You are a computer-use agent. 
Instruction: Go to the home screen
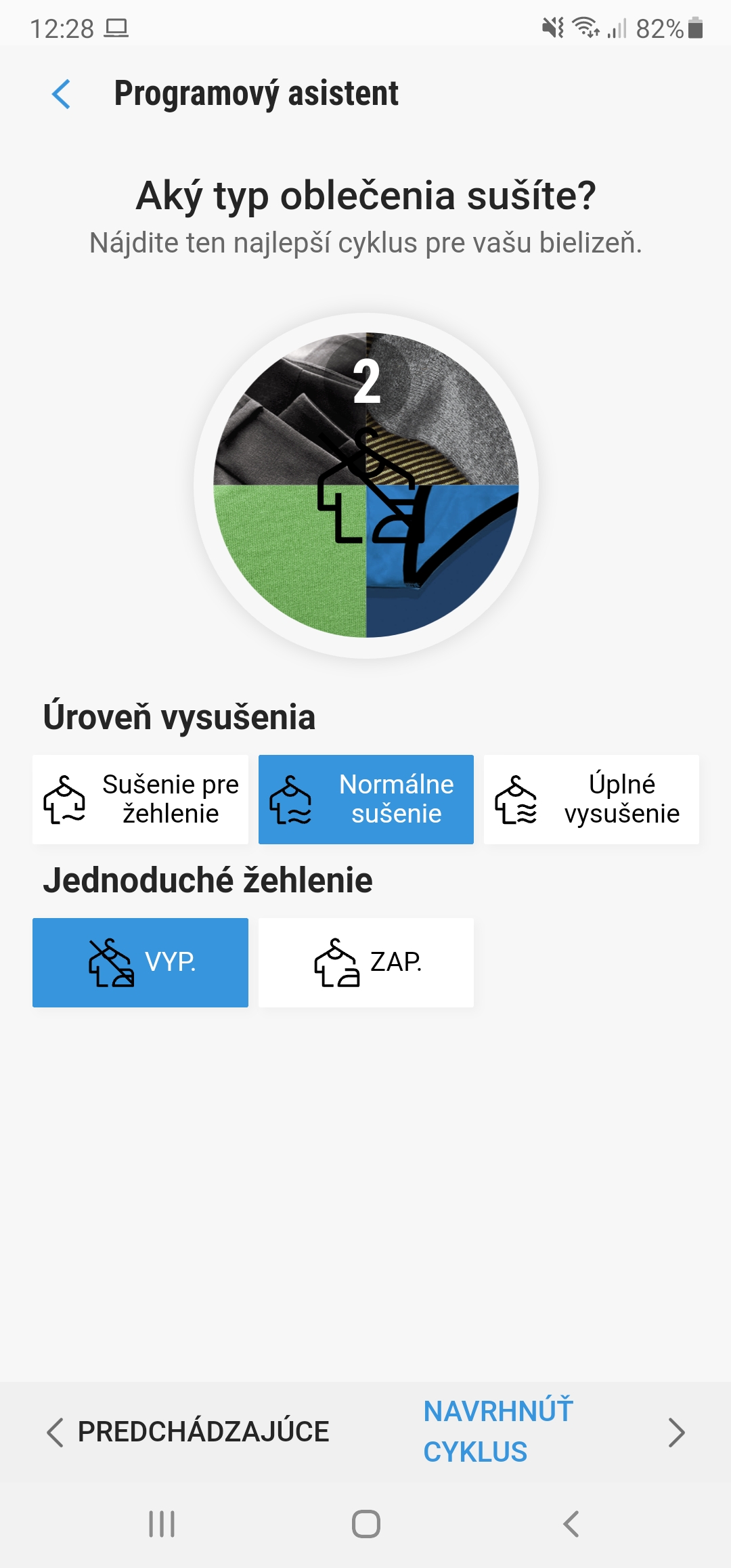365,1524
